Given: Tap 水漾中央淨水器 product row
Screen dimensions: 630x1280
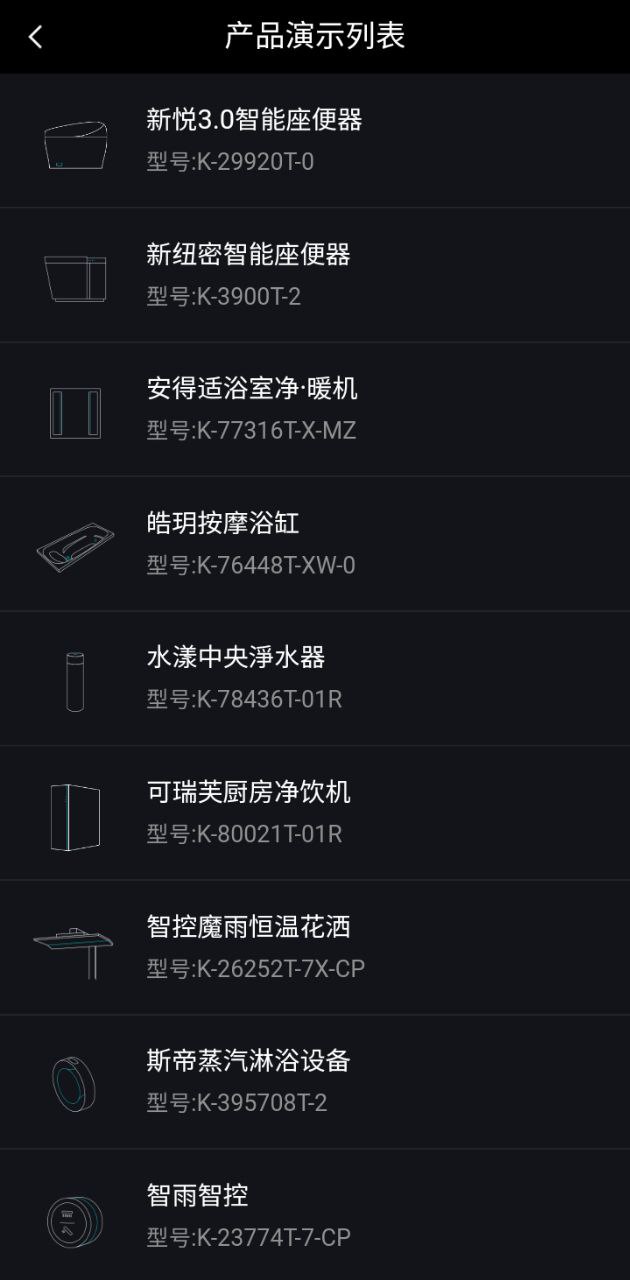Looking at the screenshot, I should (x=315, y=678).
